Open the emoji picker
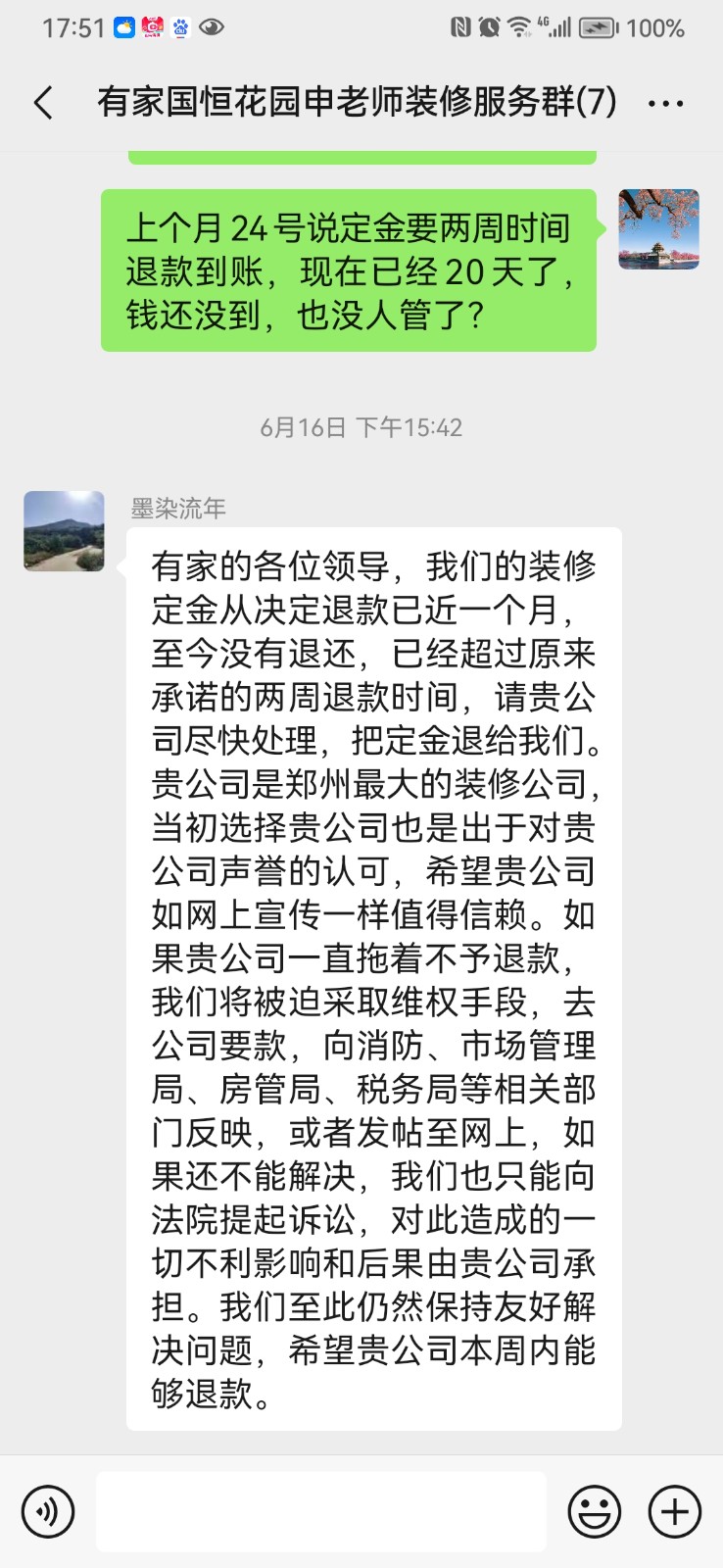Screen dimensions: 723x1568 [595, 1511]
